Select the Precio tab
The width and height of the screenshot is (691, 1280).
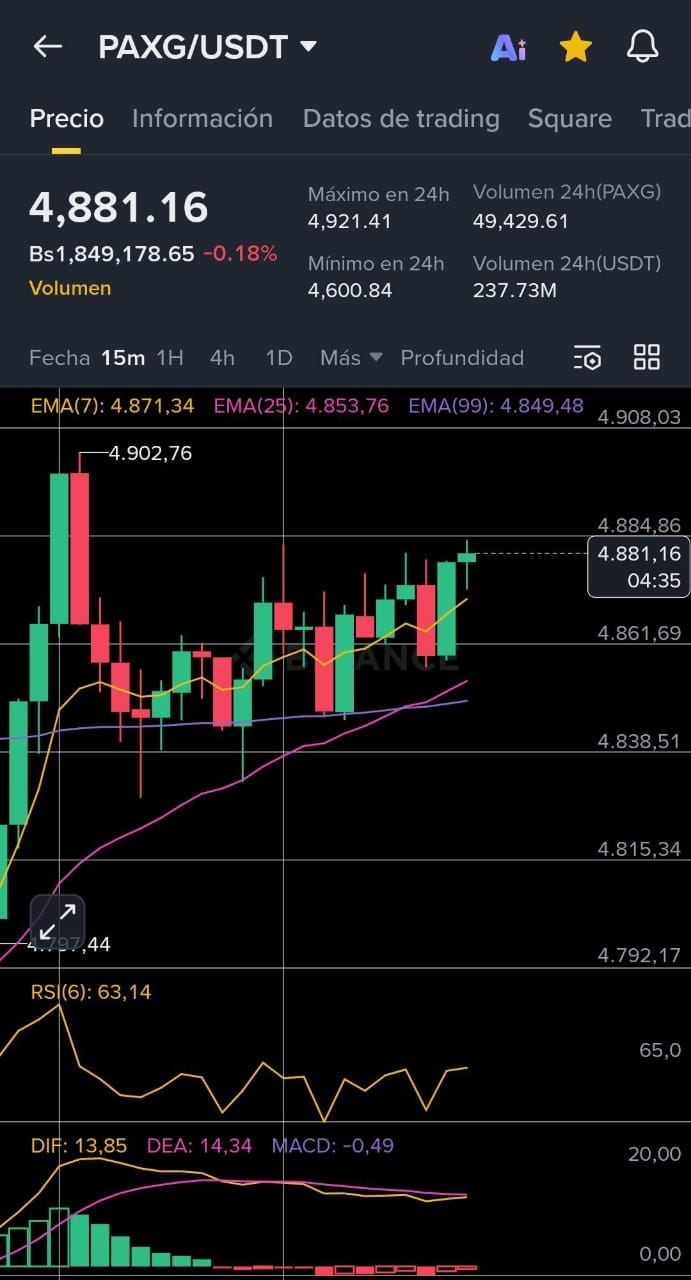(x=66, y=118)
